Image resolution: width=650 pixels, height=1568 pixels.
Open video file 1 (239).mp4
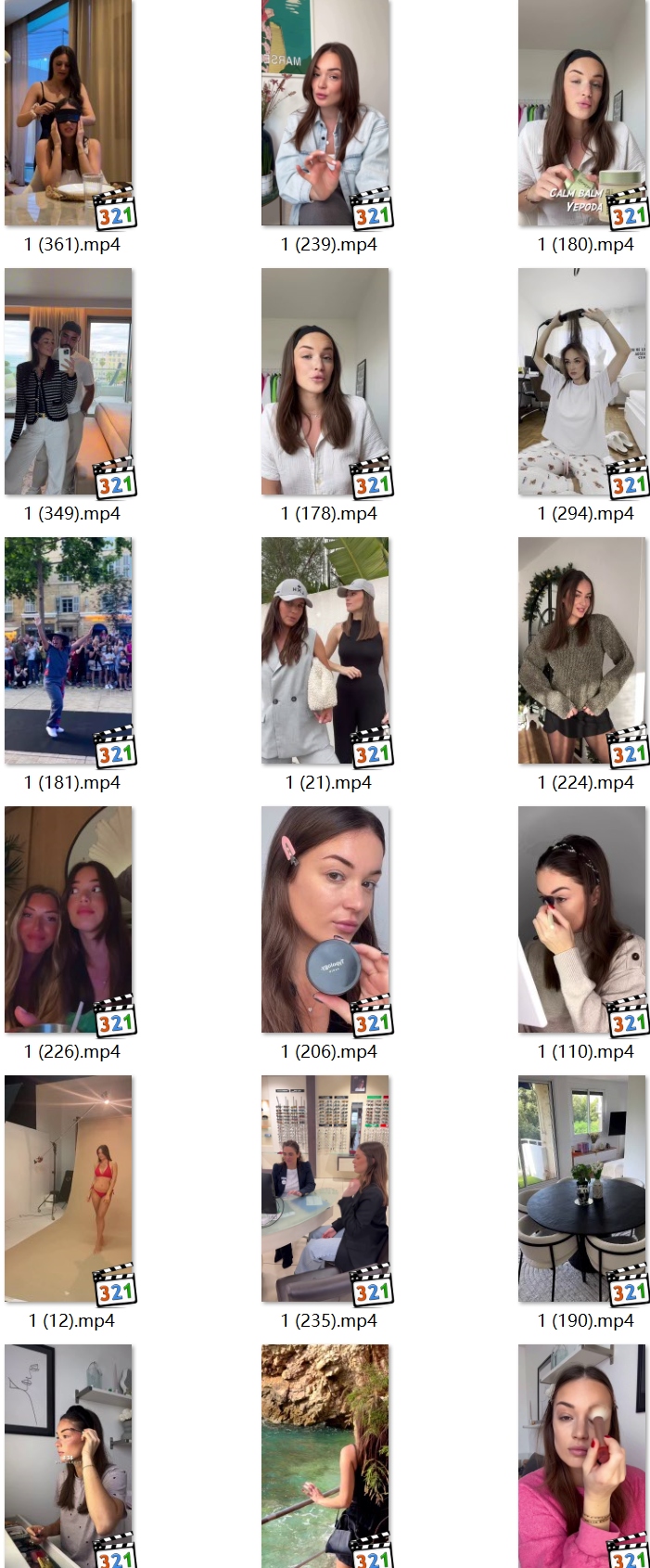325,113
